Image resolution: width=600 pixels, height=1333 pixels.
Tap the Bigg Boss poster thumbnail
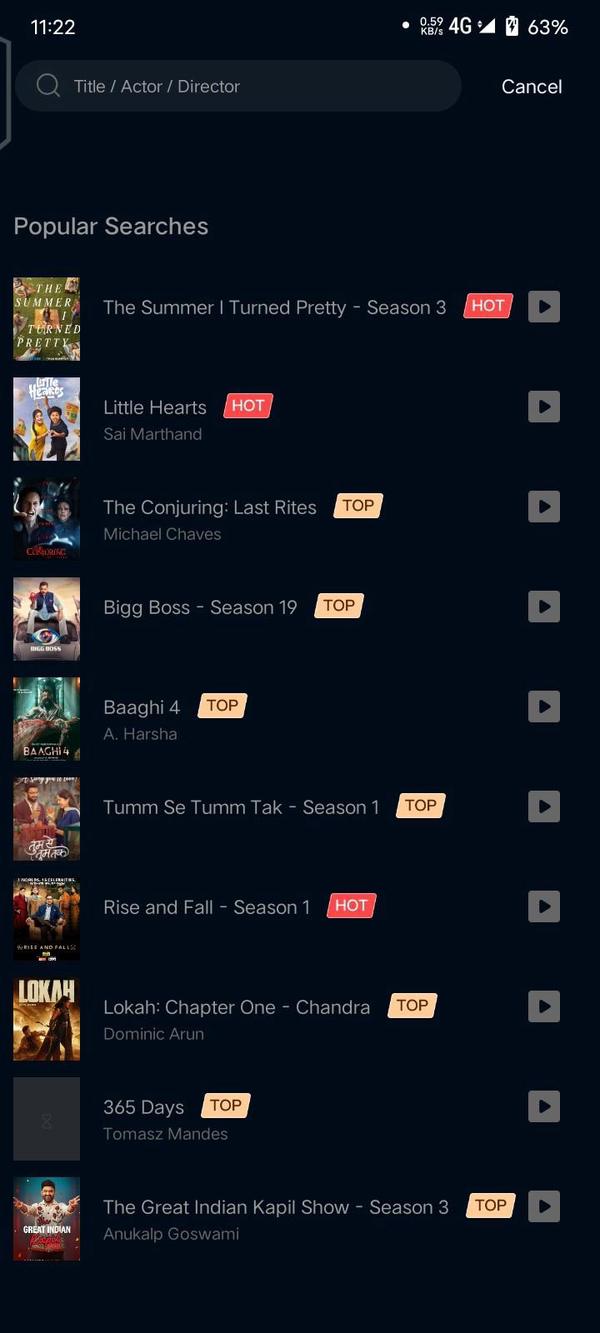coord(46,619)
